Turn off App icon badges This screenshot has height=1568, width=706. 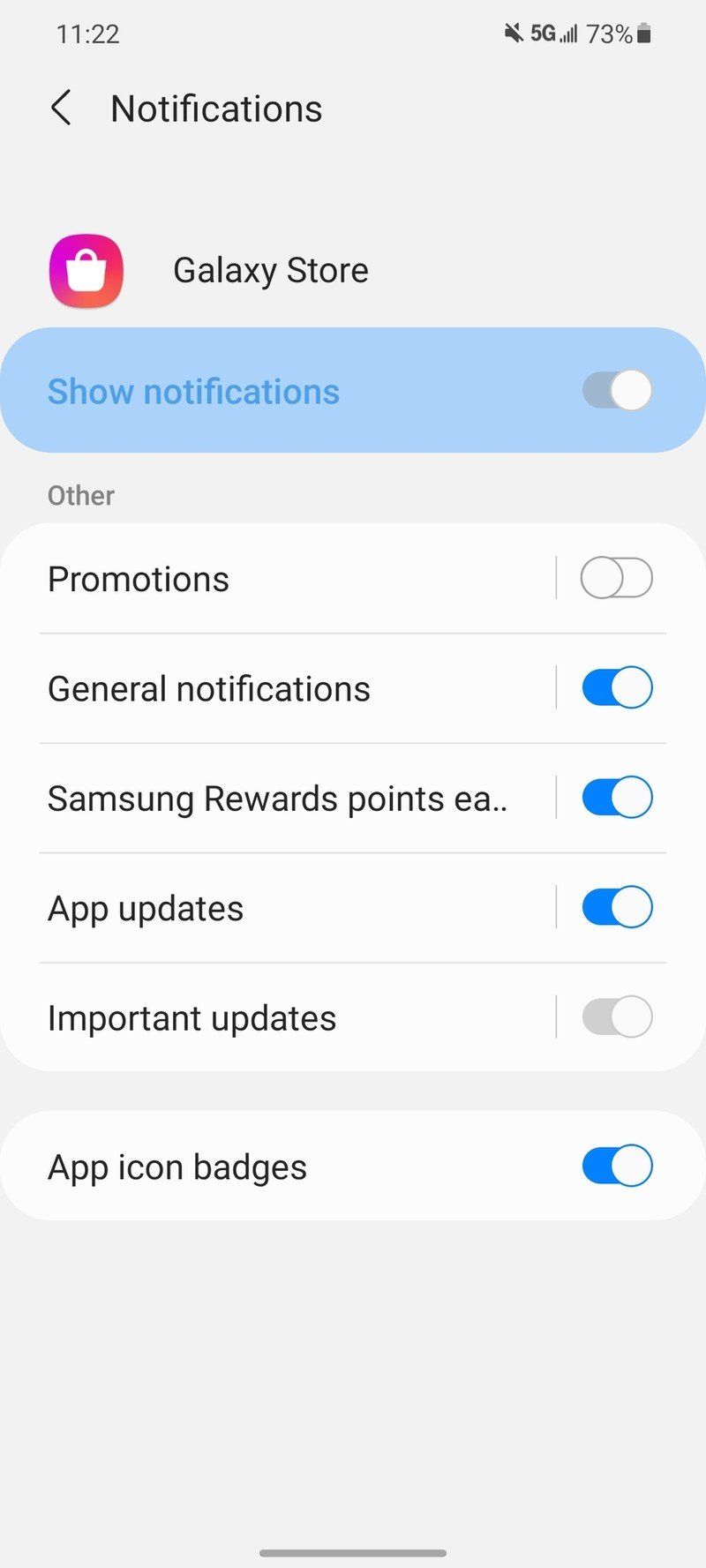coord(616,1165)
